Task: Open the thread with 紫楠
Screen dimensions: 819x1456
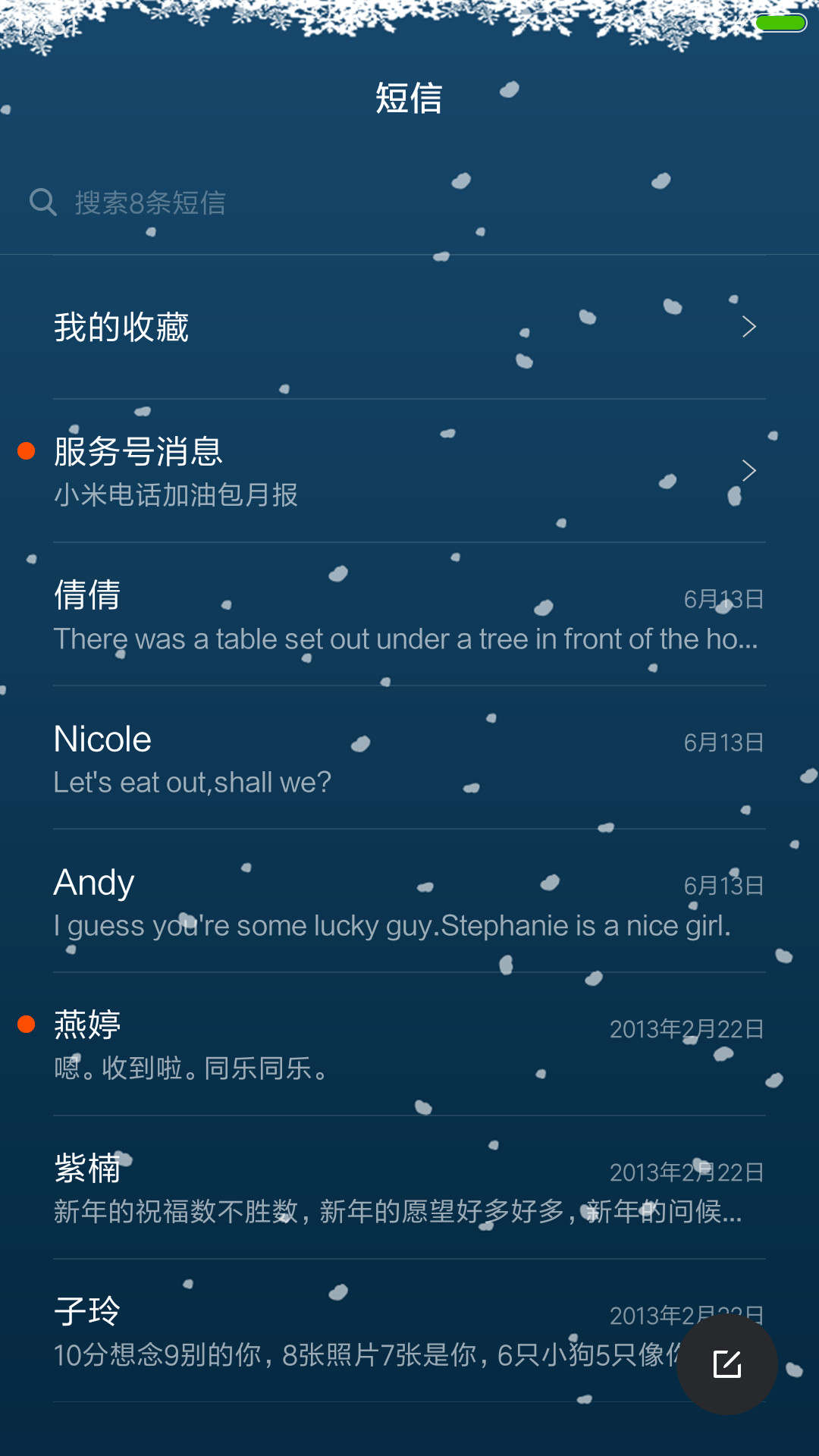Action: [x=409, y=1188]
